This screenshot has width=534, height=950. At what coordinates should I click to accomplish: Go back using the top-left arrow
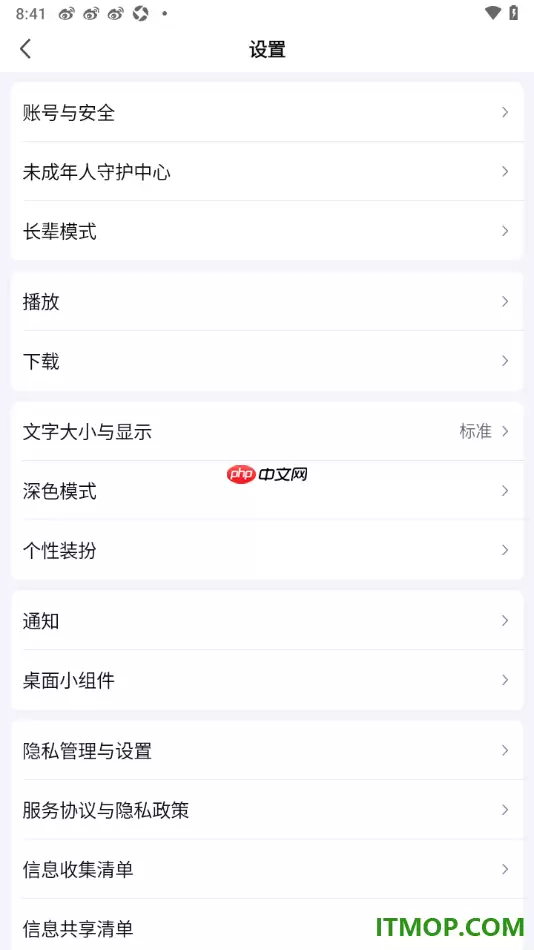(25, 48)
